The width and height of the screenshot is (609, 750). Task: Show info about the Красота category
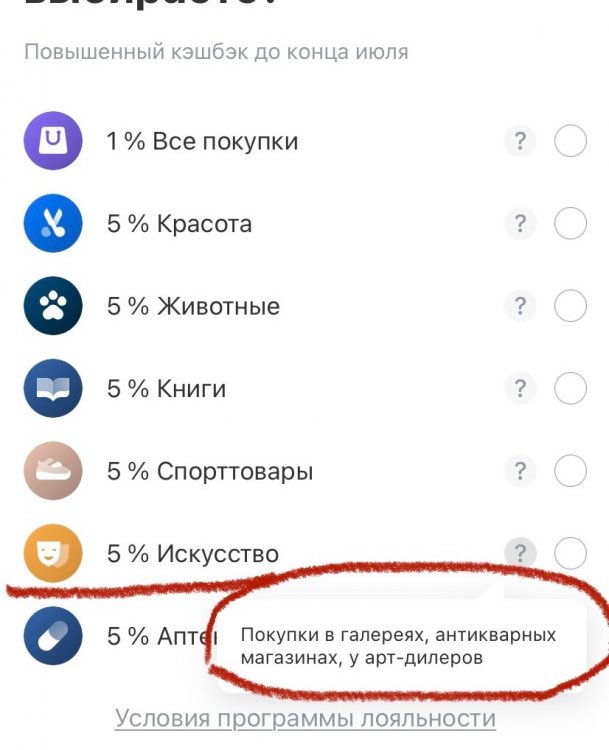click(x=520, y=224)
